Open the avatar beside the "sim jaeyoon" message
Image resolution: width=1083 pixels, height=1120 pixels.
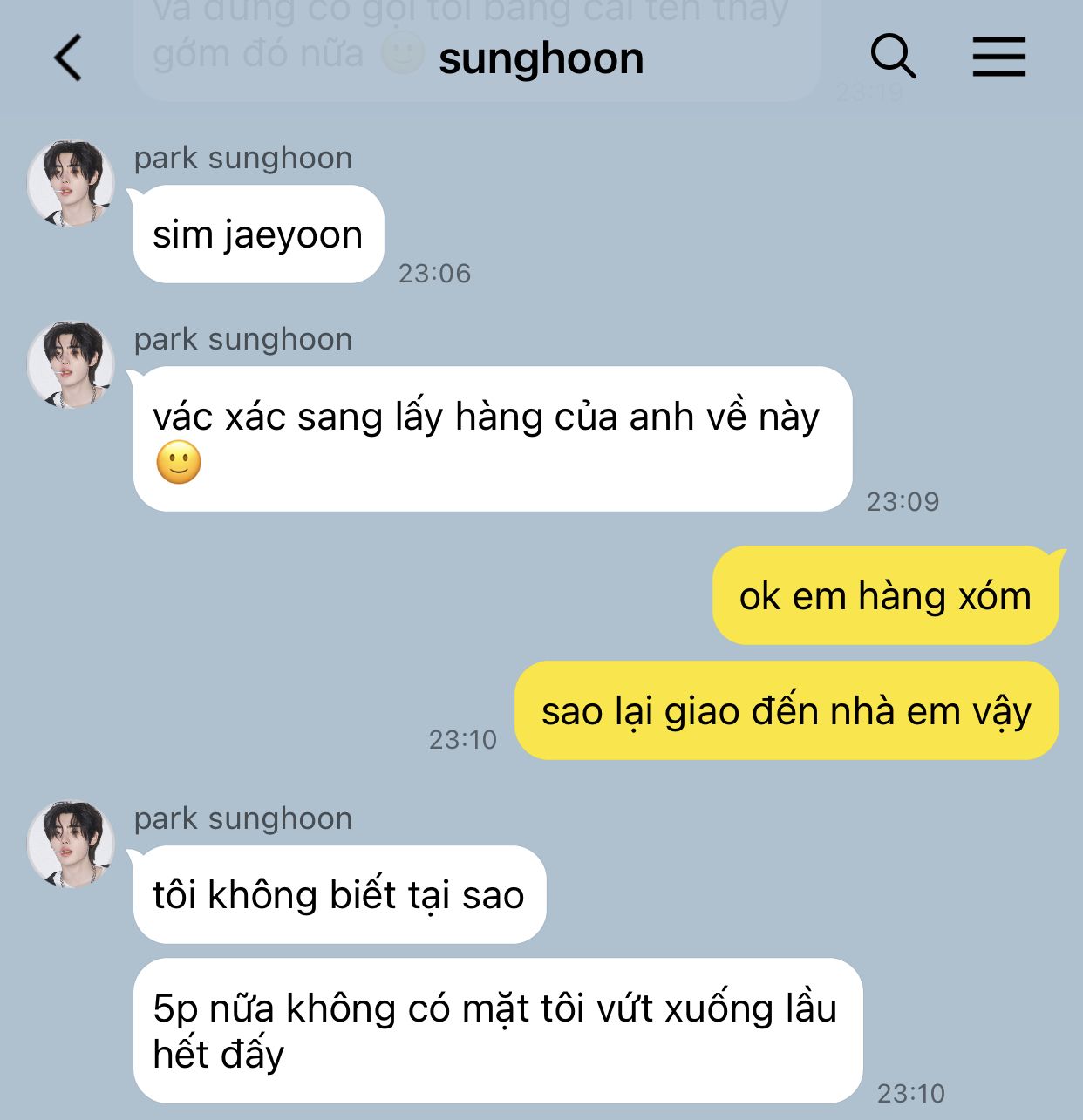click(72, 184)
